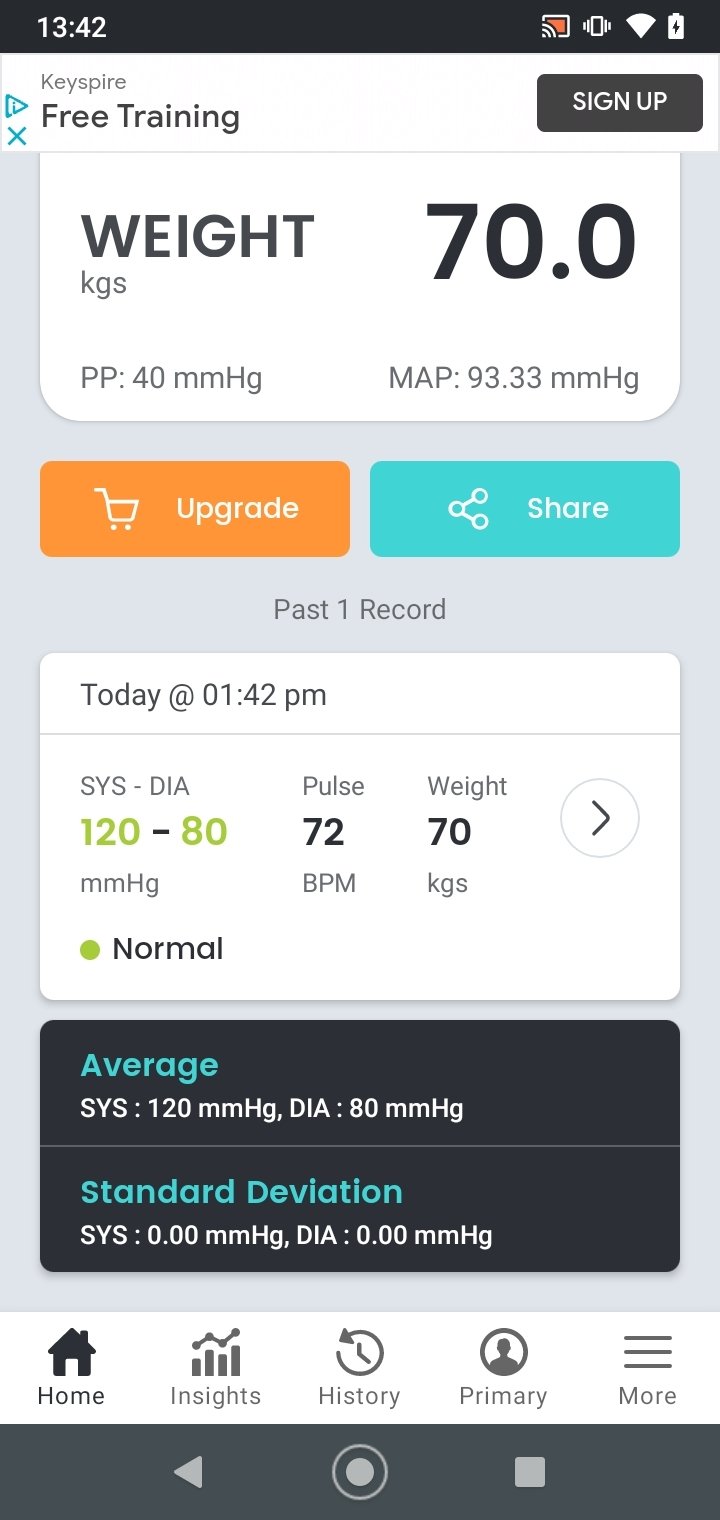Select the Home tab
This screenshot has width=720, height=1520.
[x=71, y=1368]
